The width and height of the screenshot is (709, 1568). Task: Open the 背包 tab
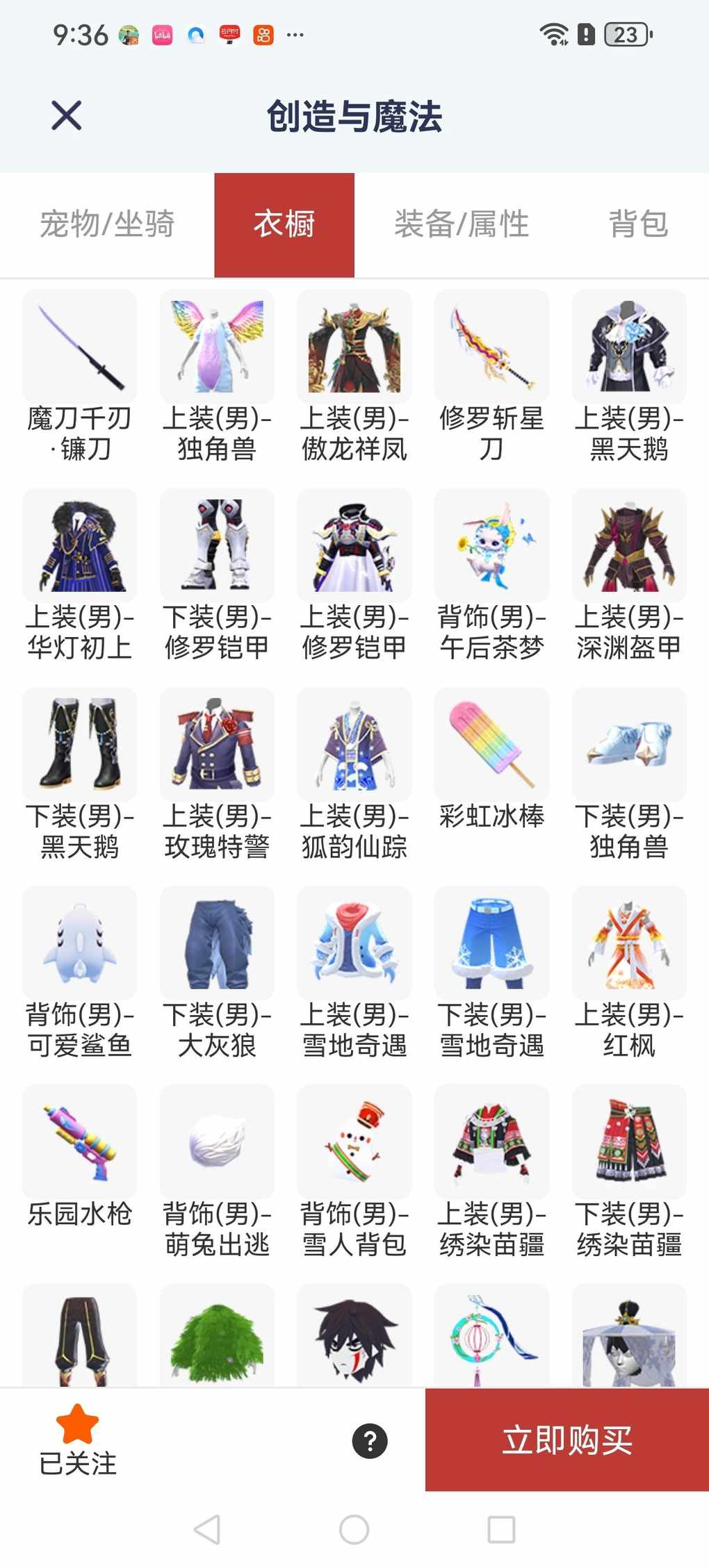pos(638,224)
